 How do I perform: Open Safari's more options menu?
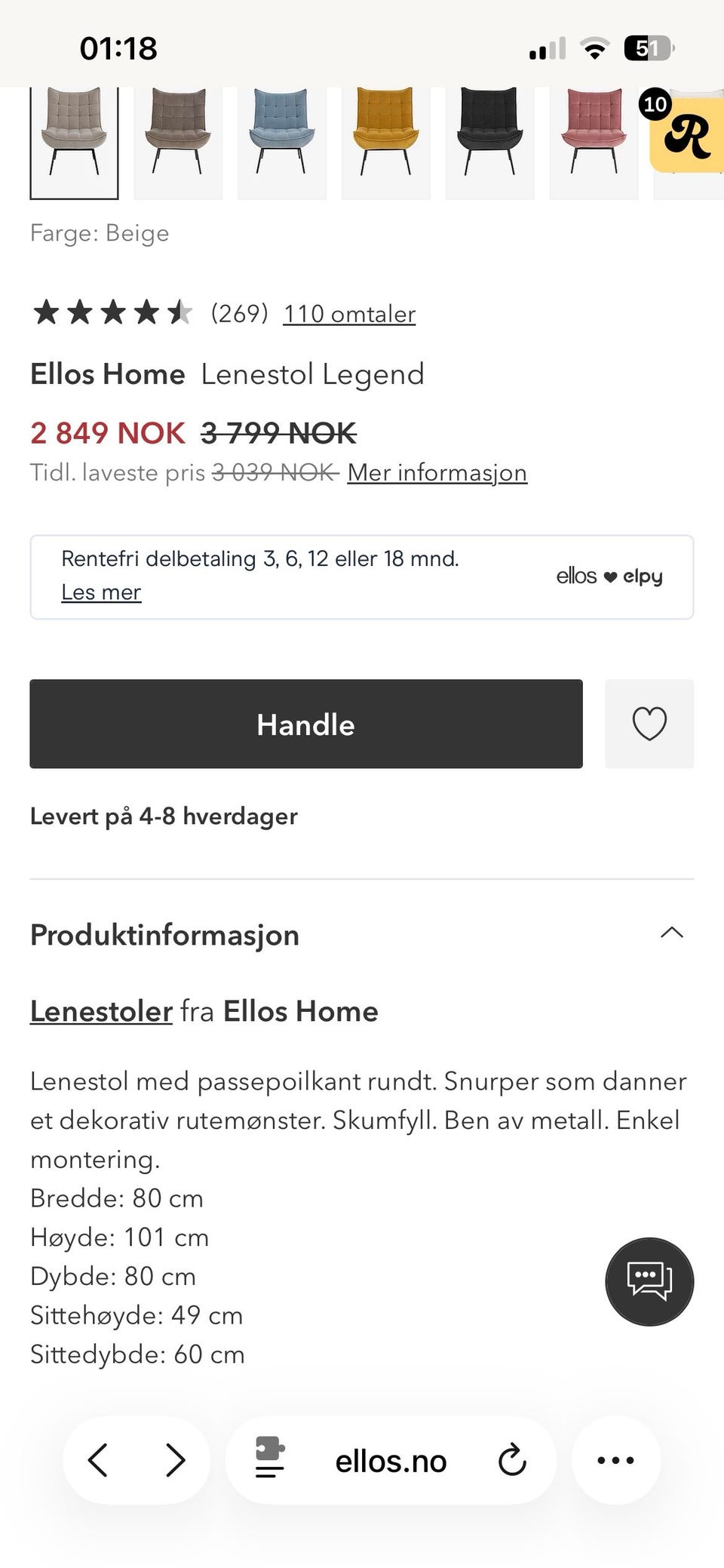[615, 1459]
